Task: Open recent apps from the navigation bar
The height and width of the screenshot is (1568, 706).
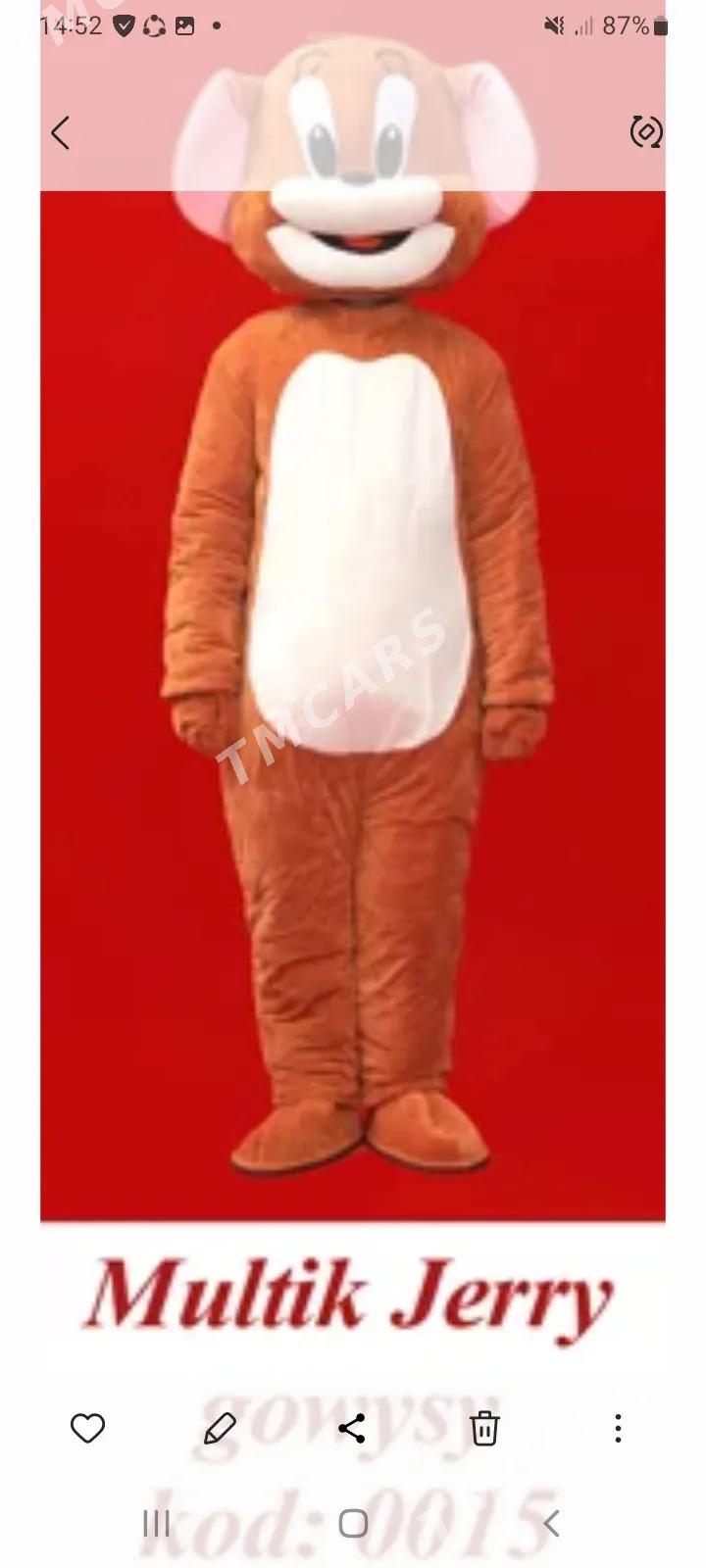Action: click(x=156, y=1523)
